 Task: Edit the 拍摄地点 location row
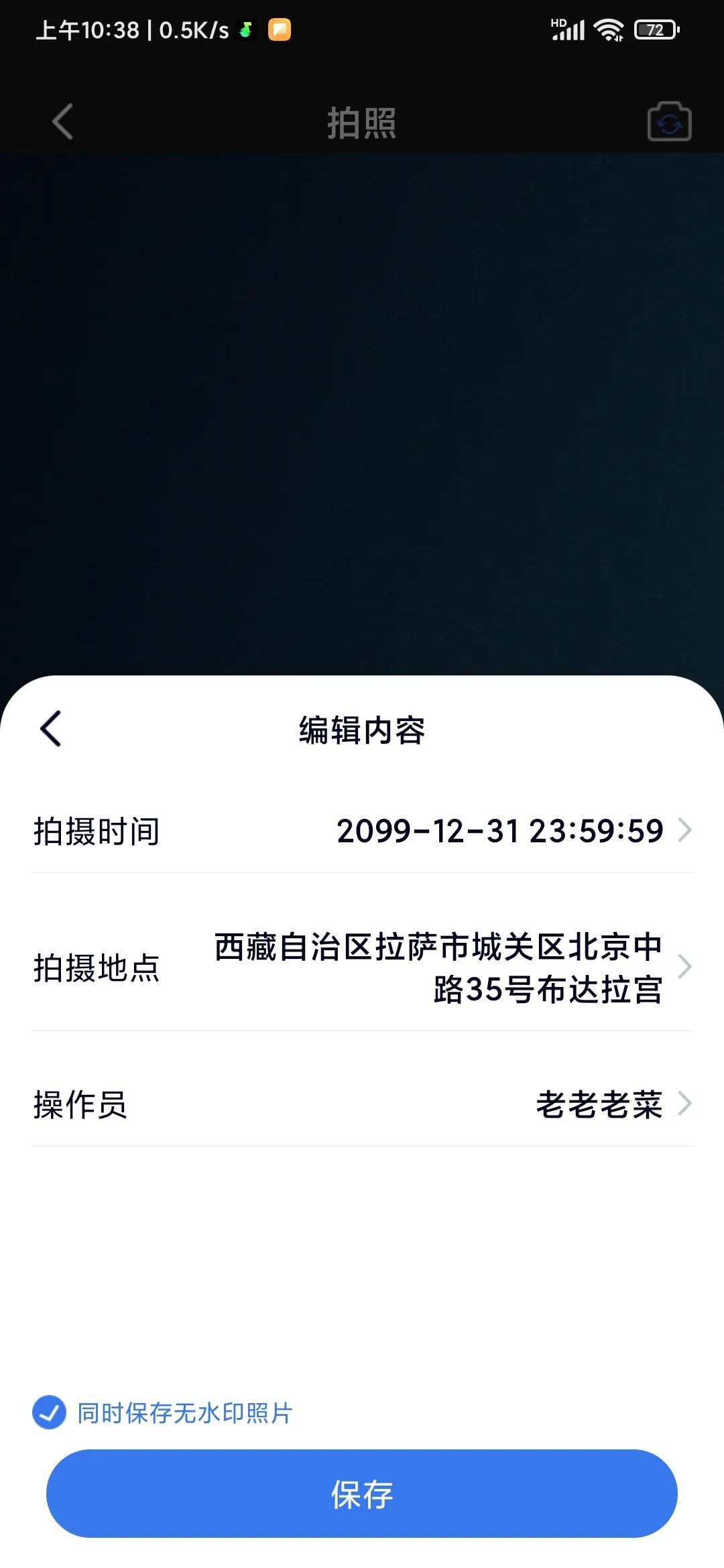362,967
